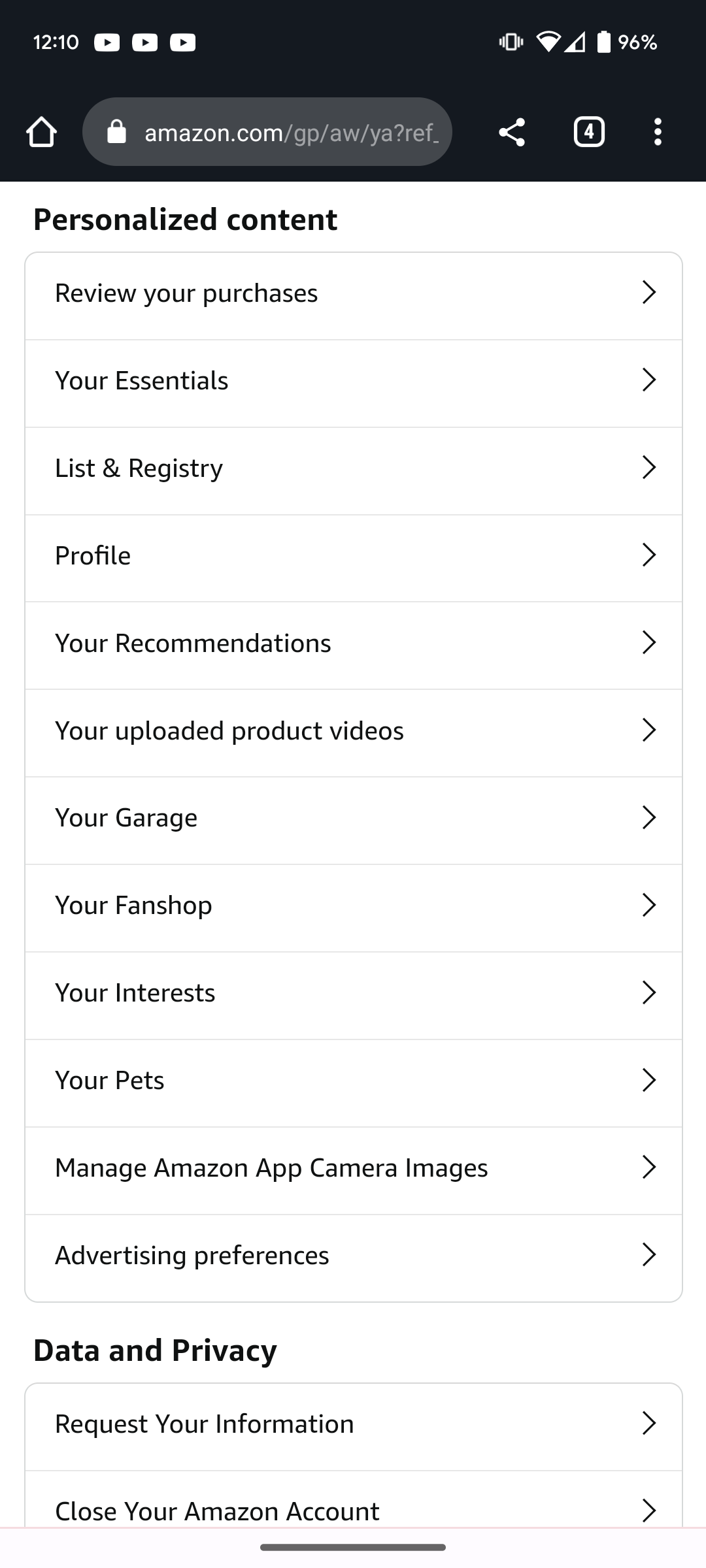Open Your Fanshop
The image size is (706, 1568).
(x=354, y=908)
